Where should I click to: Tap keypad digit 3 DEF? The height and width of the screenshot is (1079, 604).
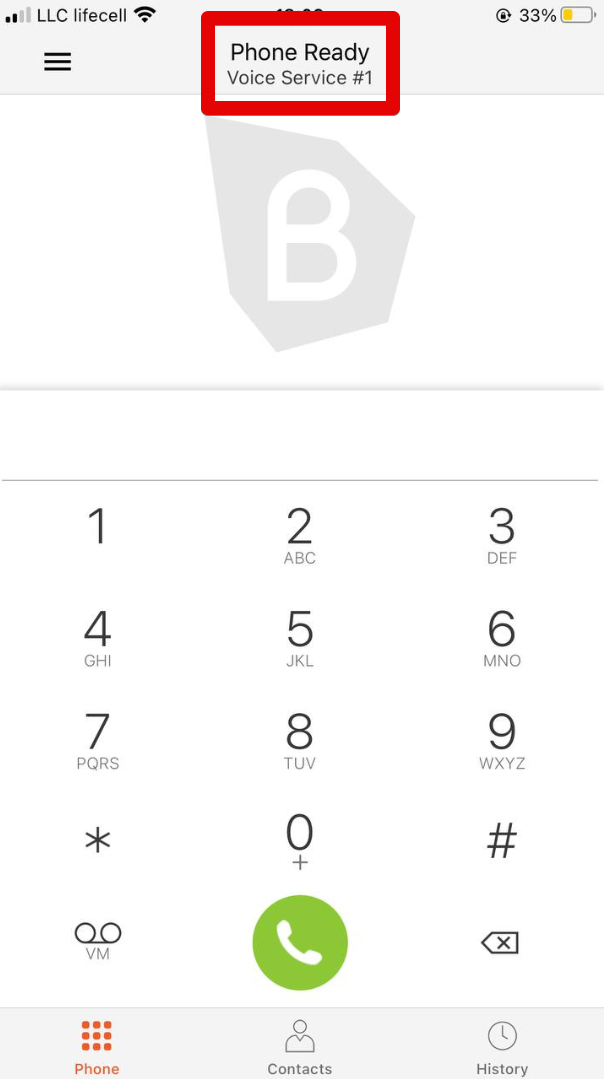coord(501,536)
